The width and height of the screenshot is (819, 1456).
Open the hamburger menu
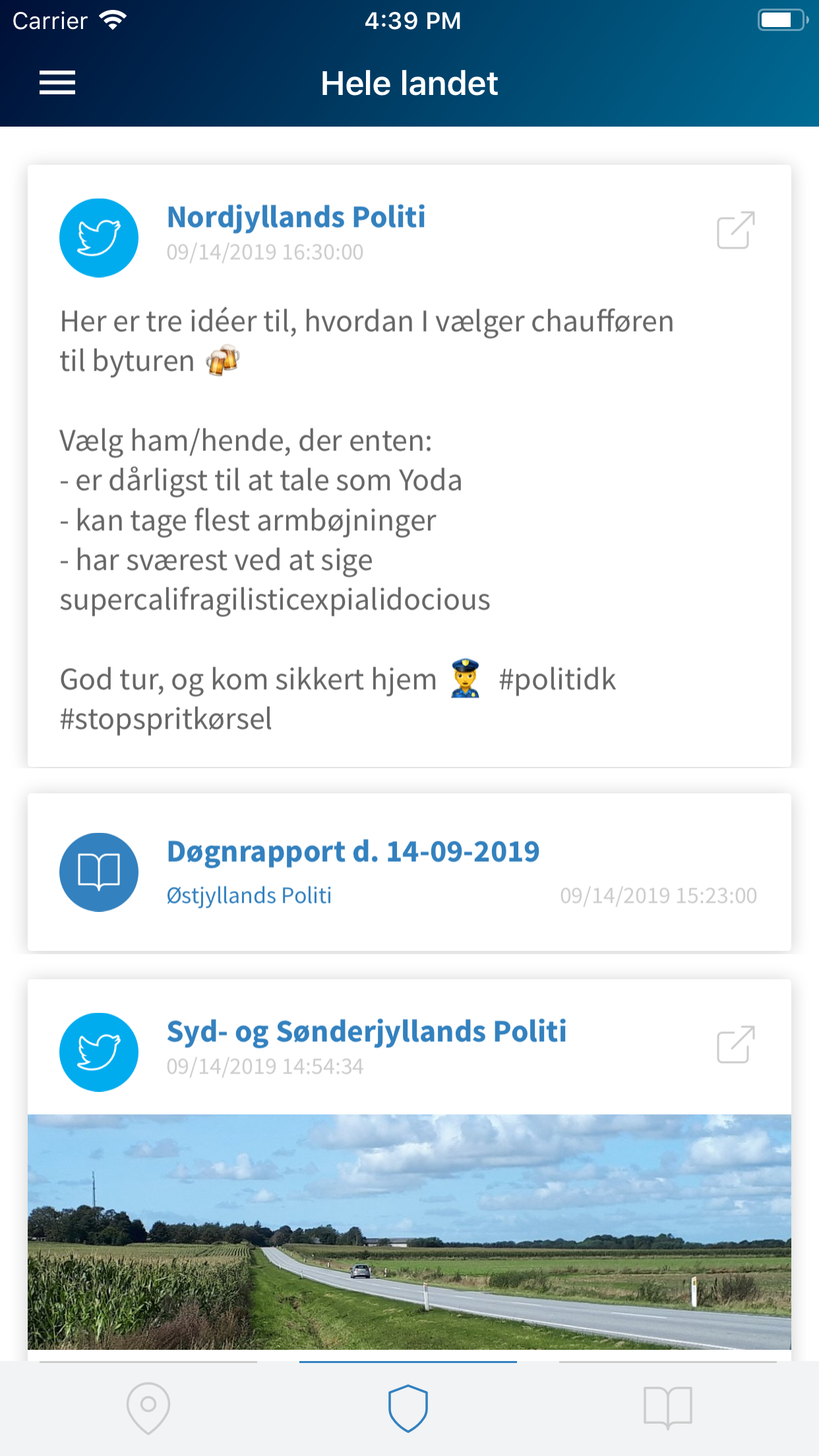point(57,83)
